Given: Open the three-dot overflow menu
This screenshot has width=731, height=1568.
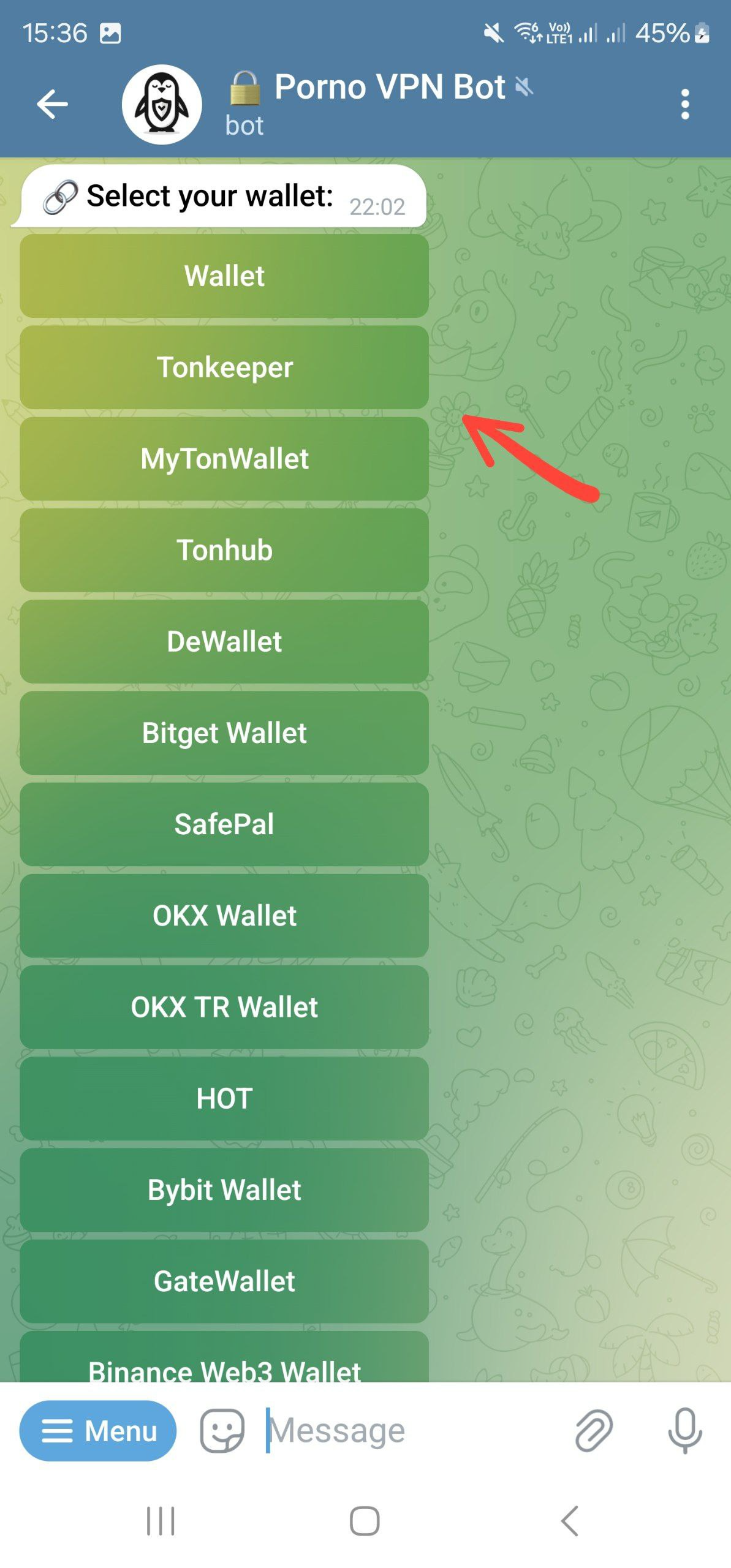Looking at the screenshot, I should click(684, 104).
